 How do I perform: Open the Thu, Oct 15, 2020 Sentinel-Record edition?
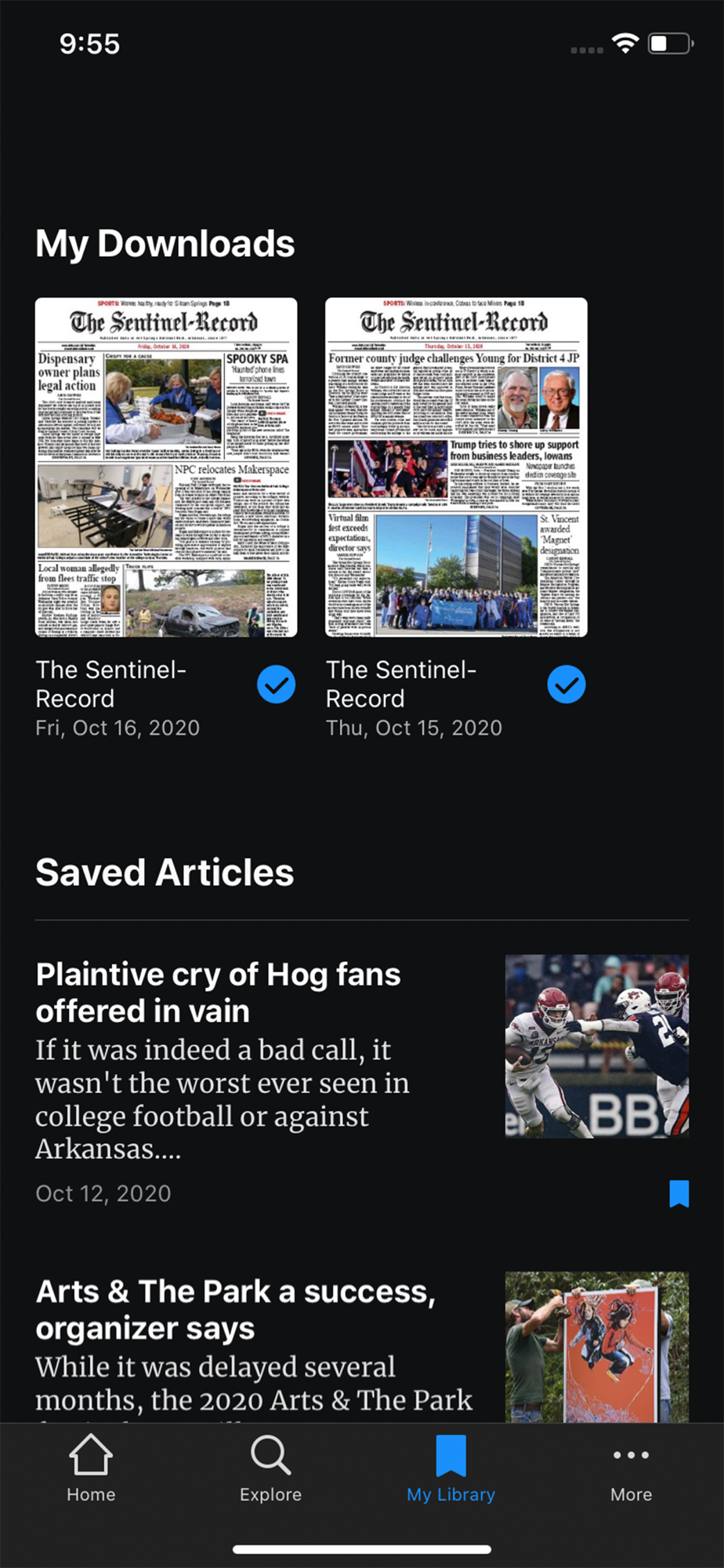pos(456,467)
